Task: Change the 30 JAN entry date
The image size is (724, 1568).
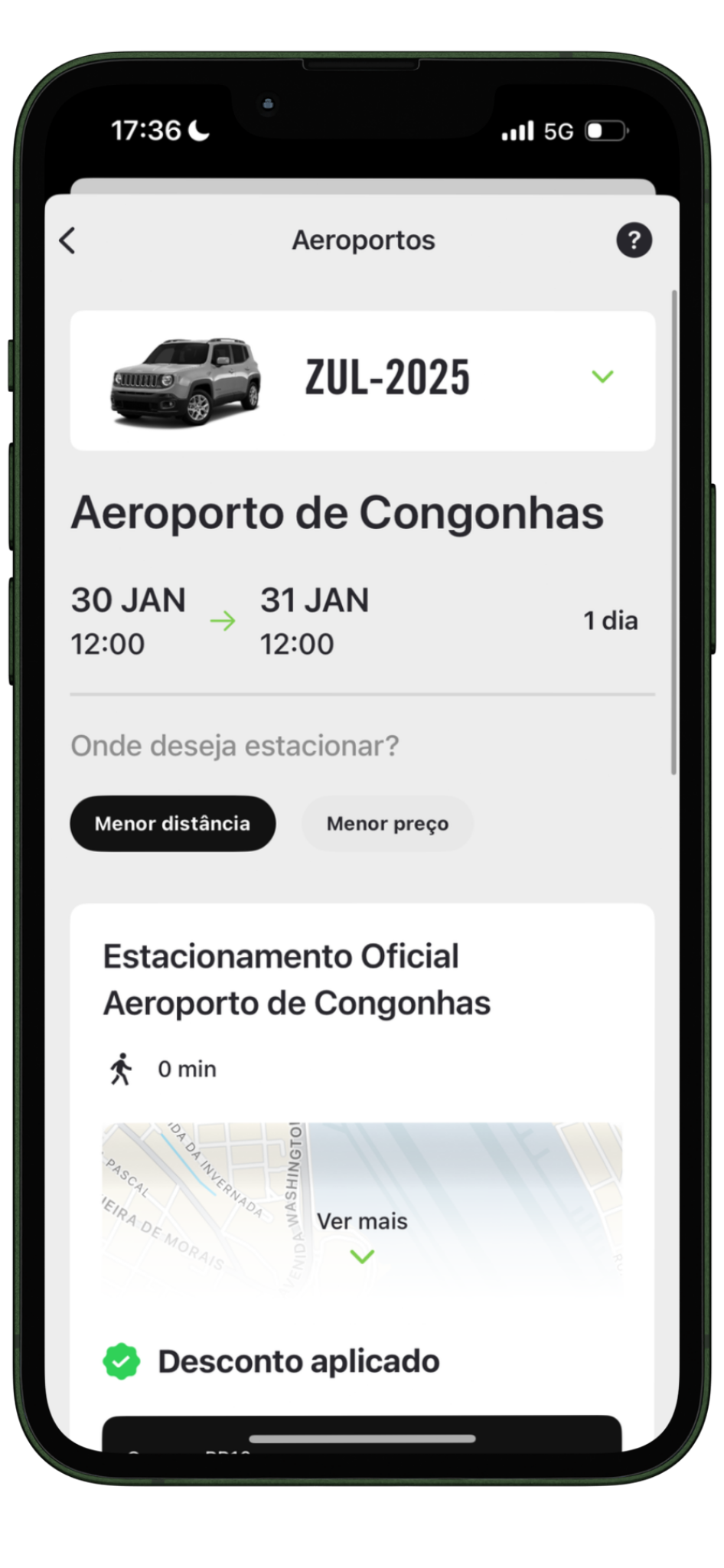Action: (128, 620)
